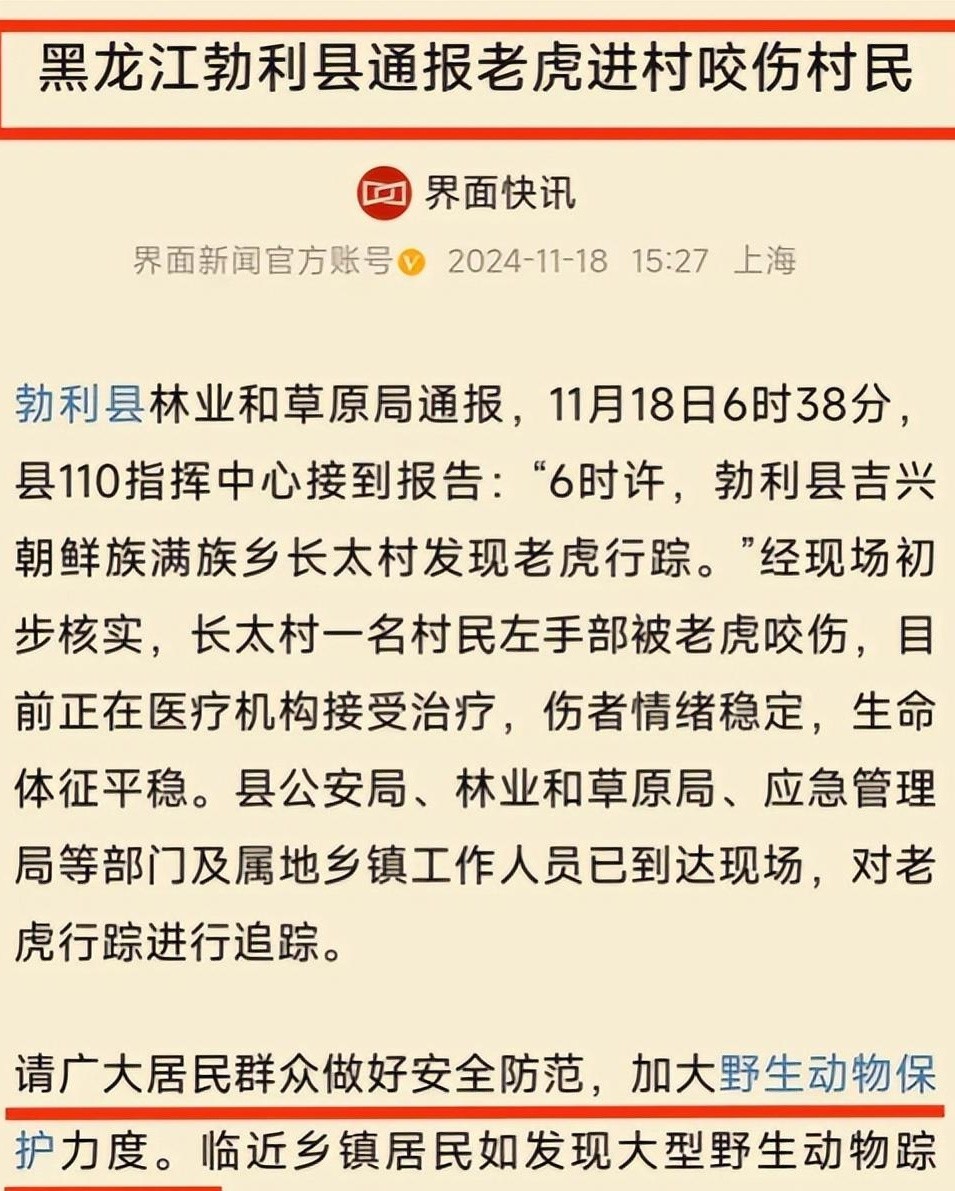Open the 勃利县 blue keyword link

click(80, 409)
